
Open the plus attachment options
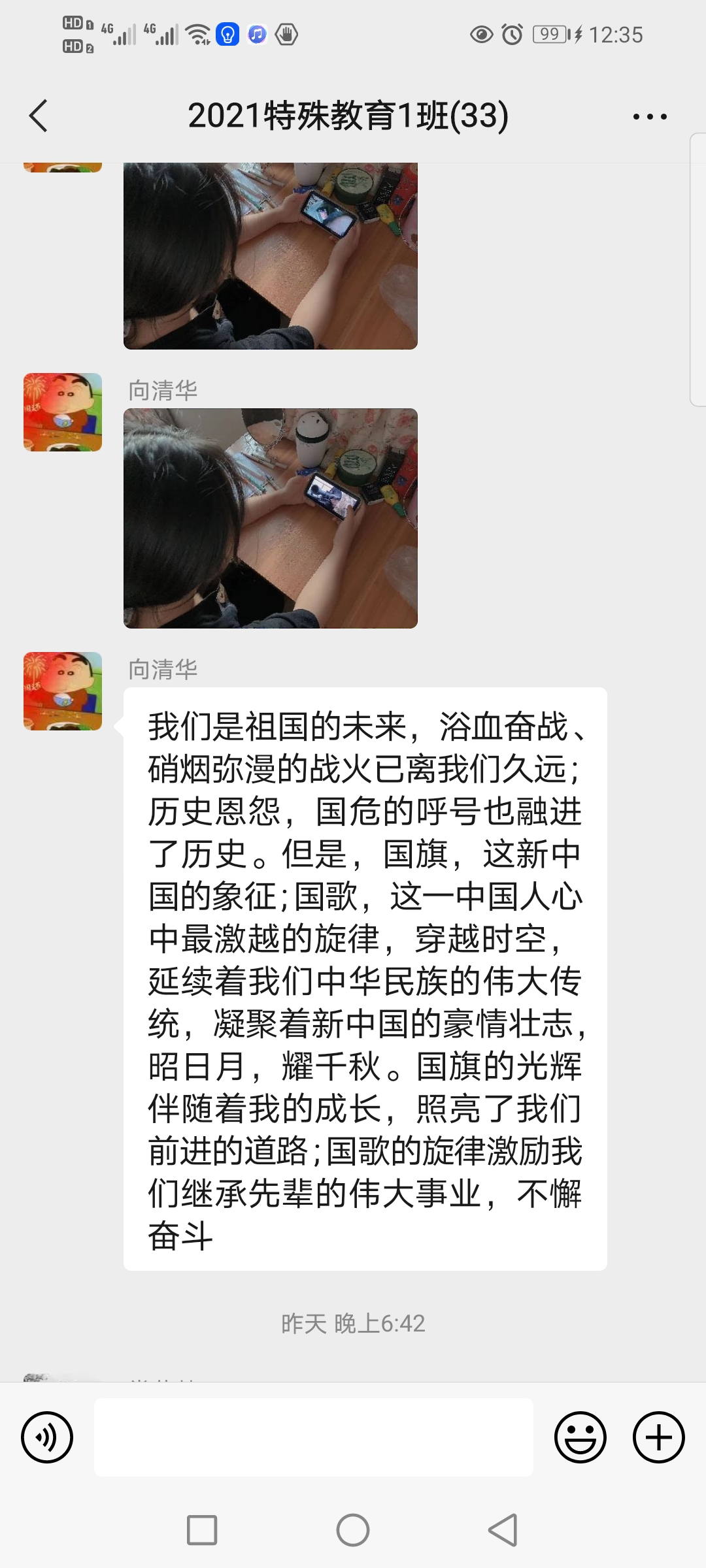coord(658,1437)
